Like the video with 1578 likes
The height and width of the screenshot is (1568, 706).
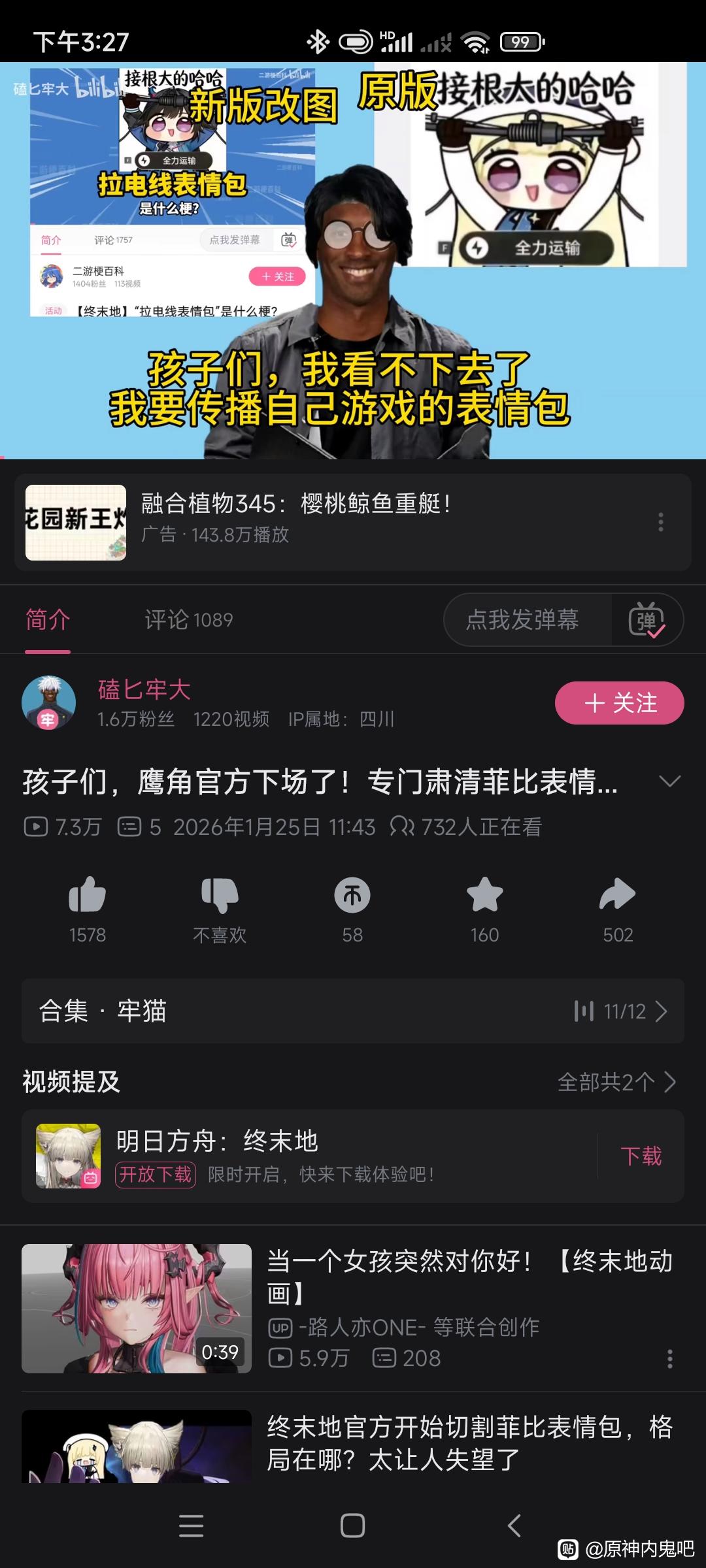(87, 894)
